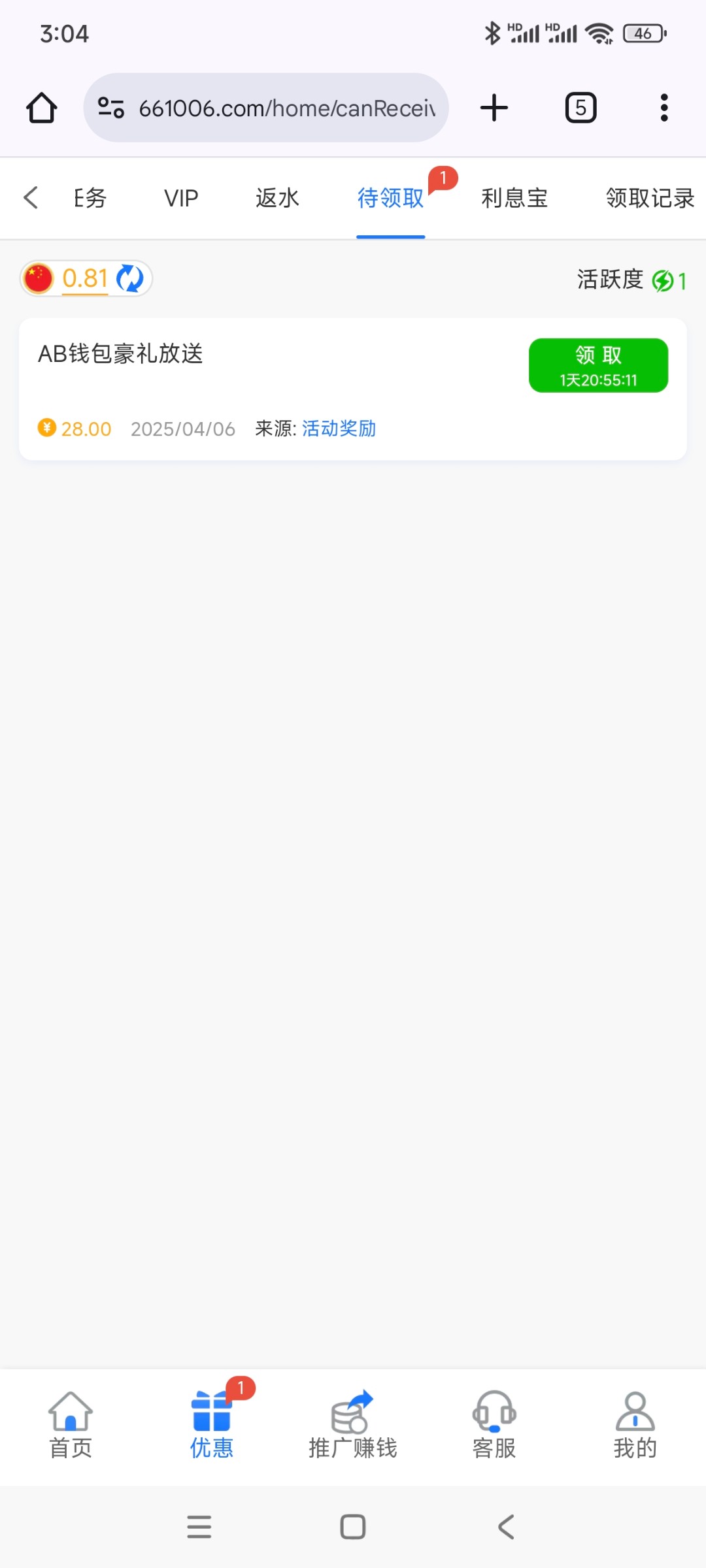This screenshot has width=706, height=1568.
Task: Open 推广赚钱 in bottom navigation
Action: 353,1426
